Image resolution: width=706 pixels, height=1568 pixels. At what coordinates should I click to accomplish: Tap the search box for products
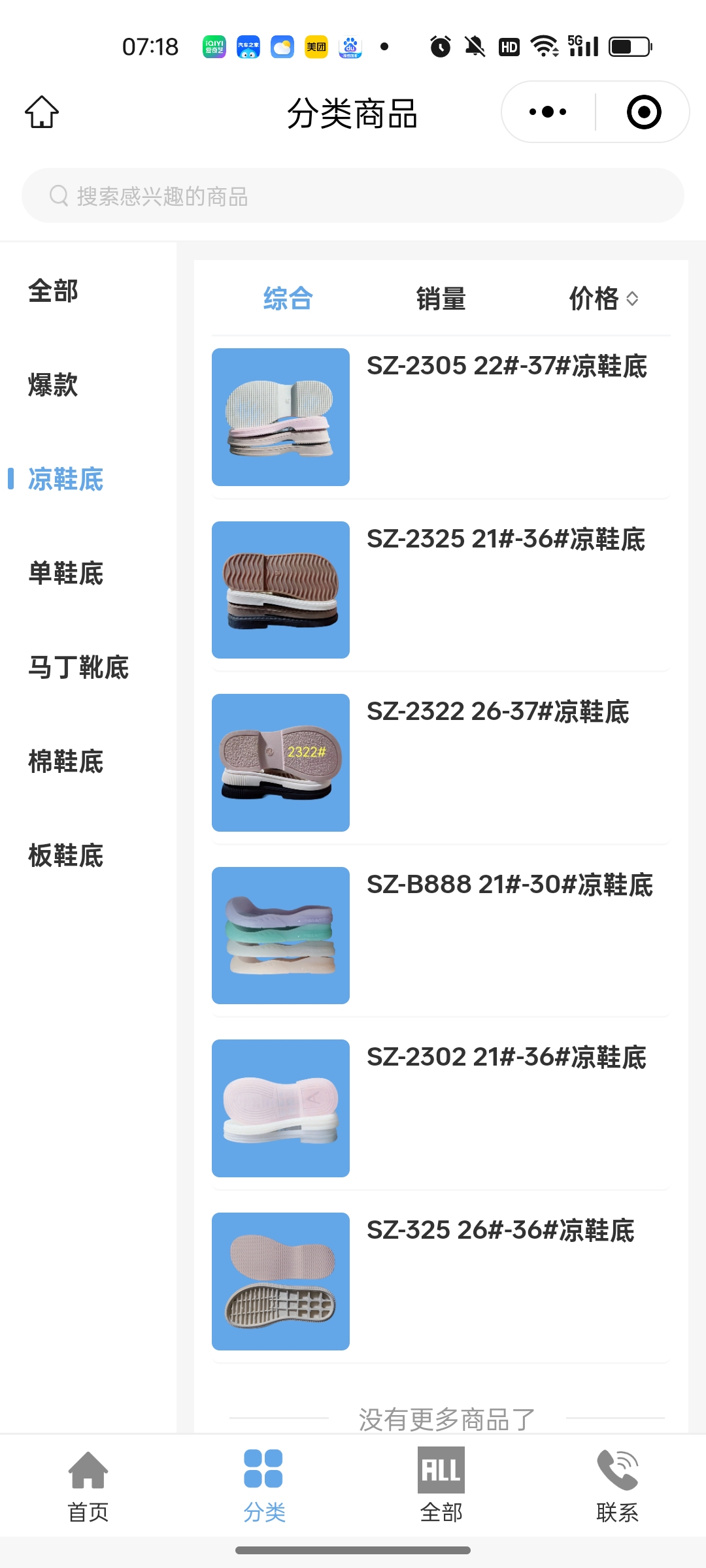click(353, 196)
